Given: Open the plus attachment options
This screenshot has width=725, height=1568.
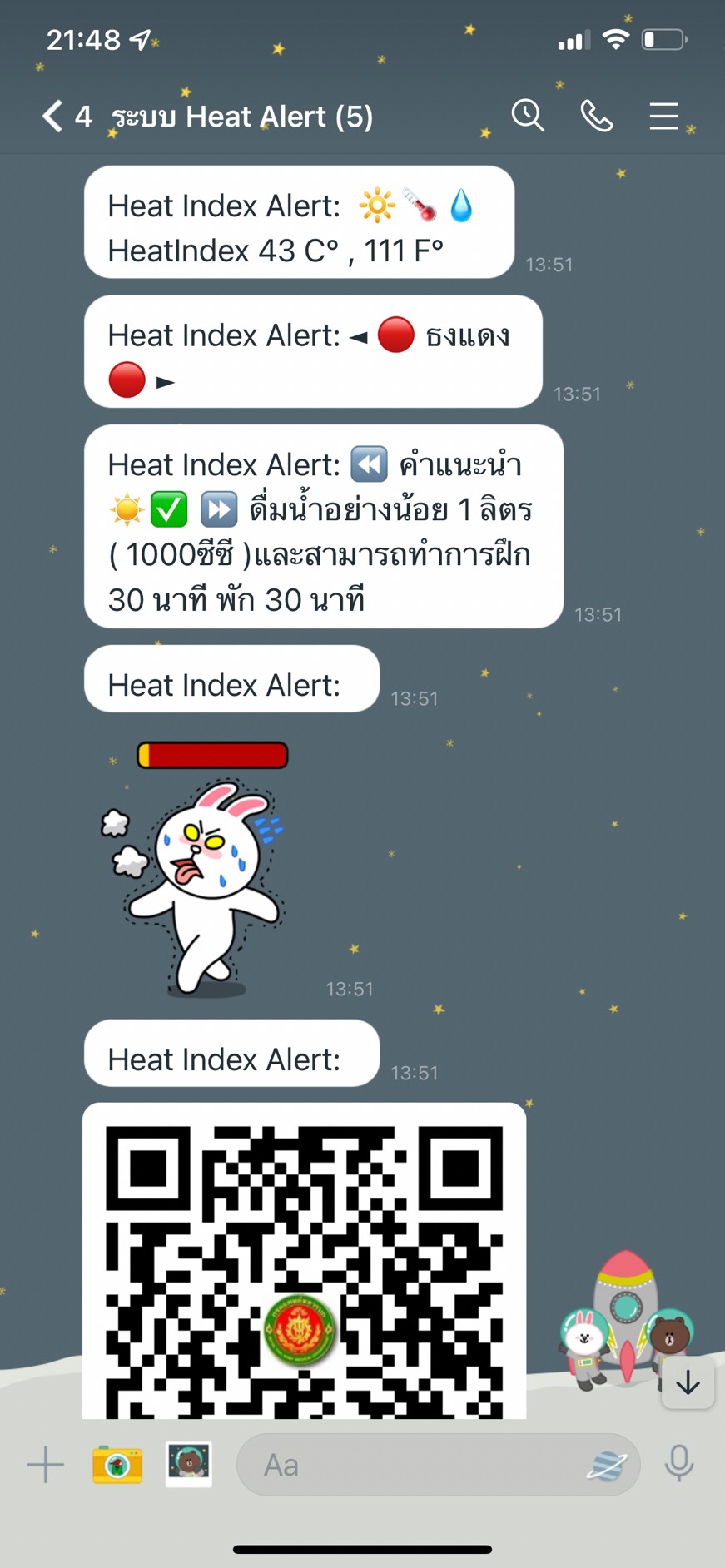Looking at the screenshot, I should tap(46, 1465).
